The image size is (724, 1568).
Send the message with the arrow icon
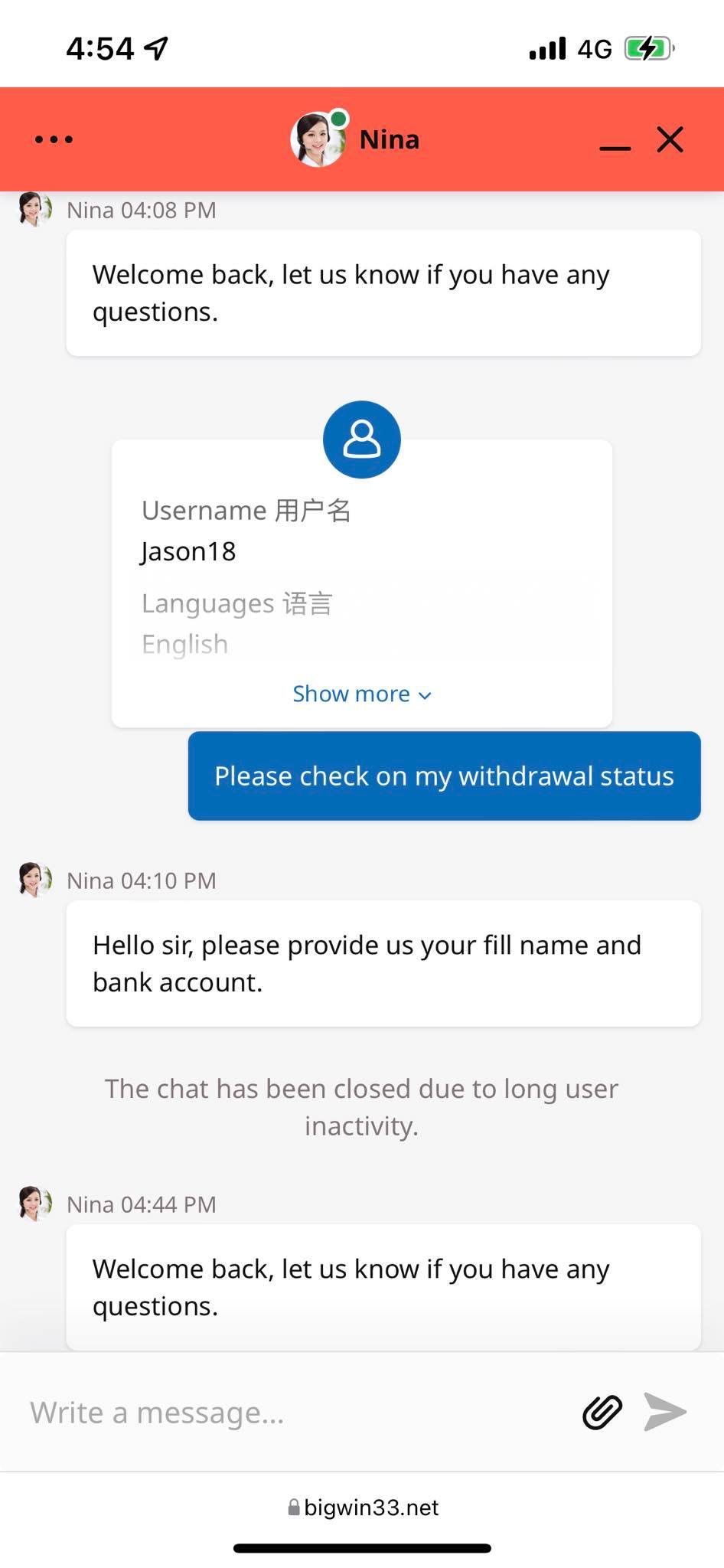coord(665,1413)
